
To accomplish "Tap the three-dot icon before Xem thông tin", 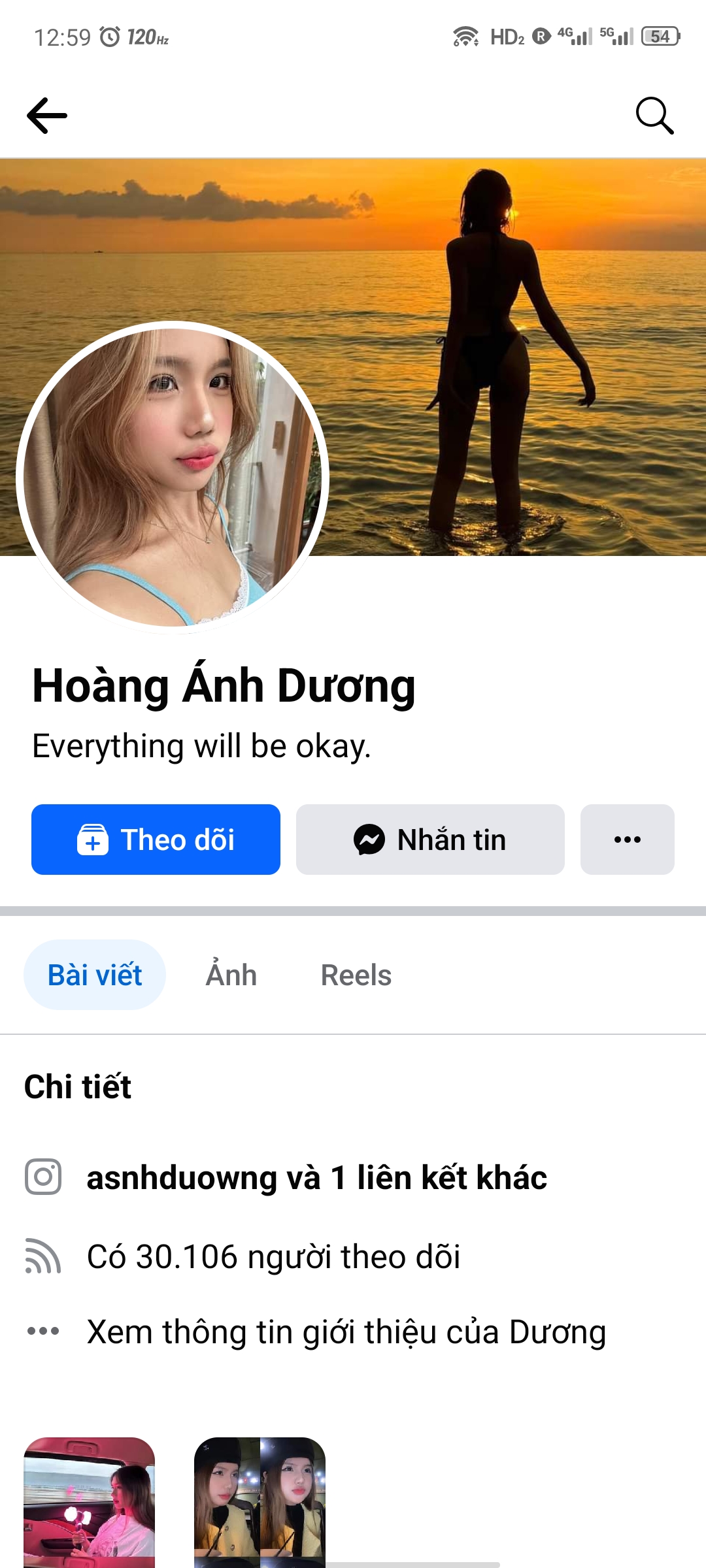I will tap(44, 1331).
